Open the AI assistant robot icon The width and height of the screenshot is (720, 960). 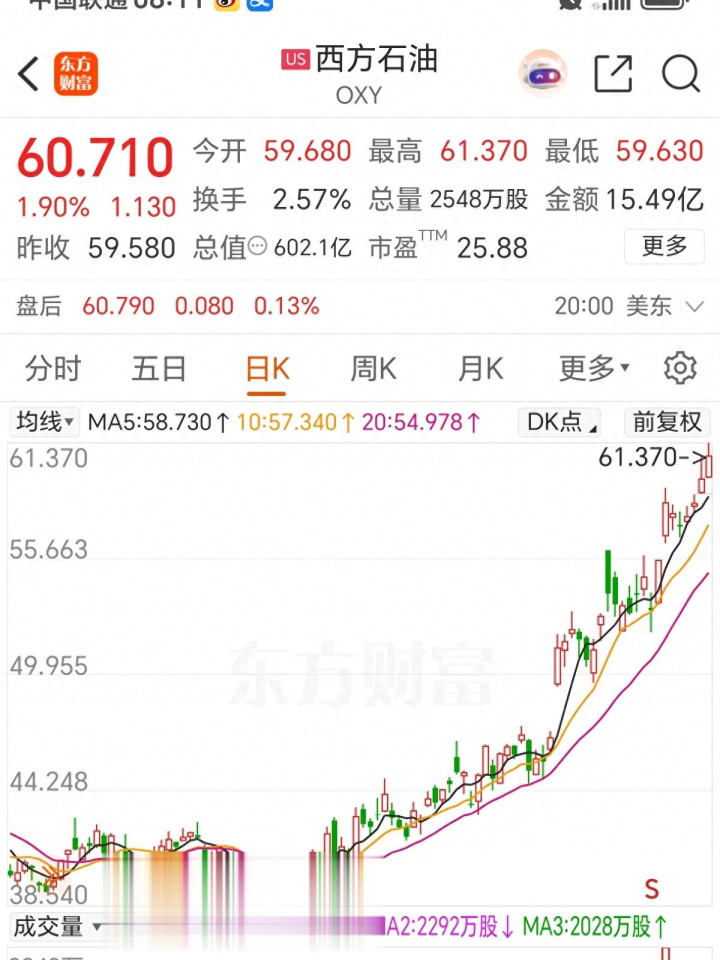tap(542, 73)
